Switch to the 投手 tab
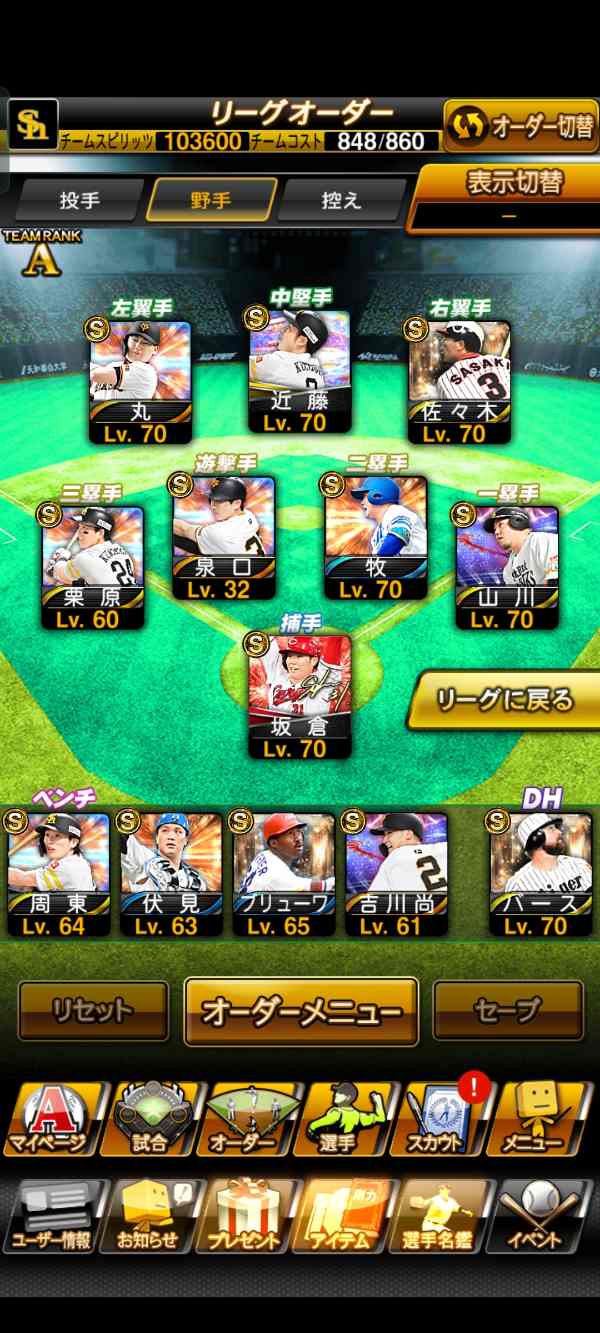 [x=80, y=199]
